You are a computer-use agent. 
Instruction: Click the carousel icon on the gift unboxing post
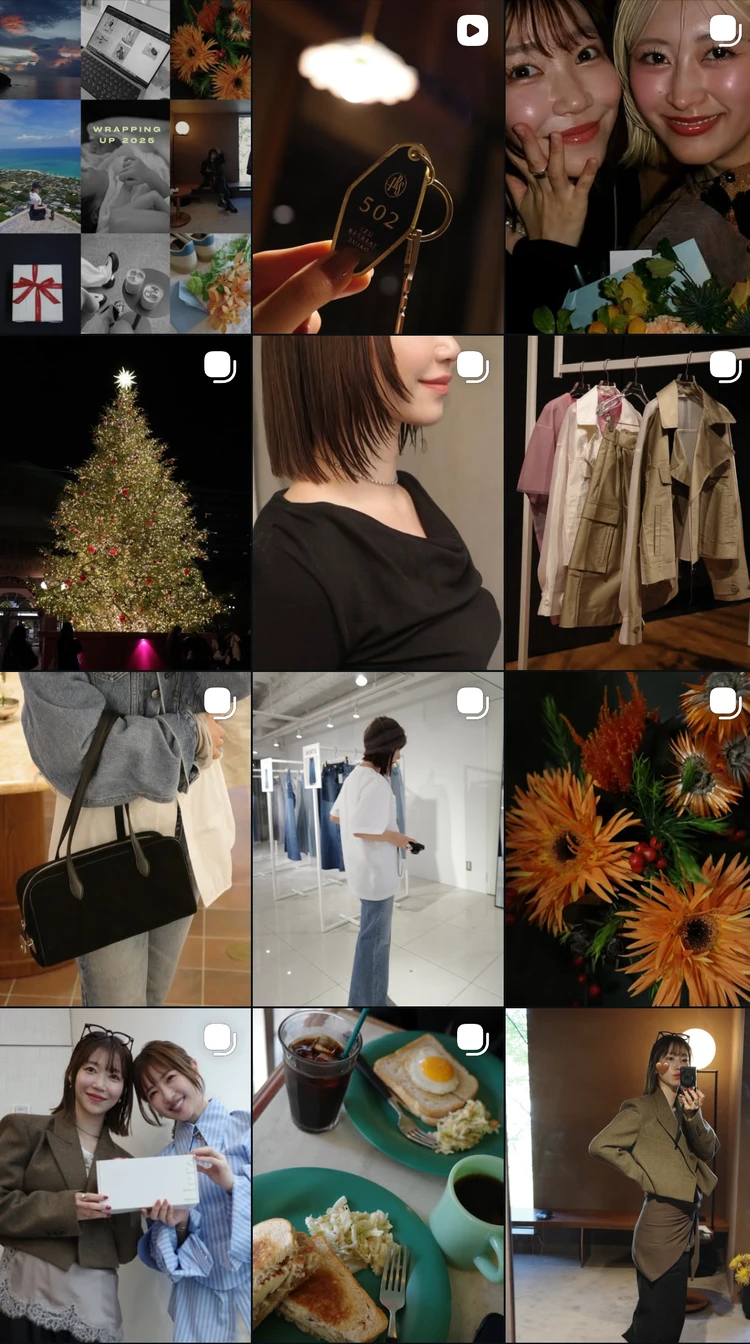[x=218, y=1036]
